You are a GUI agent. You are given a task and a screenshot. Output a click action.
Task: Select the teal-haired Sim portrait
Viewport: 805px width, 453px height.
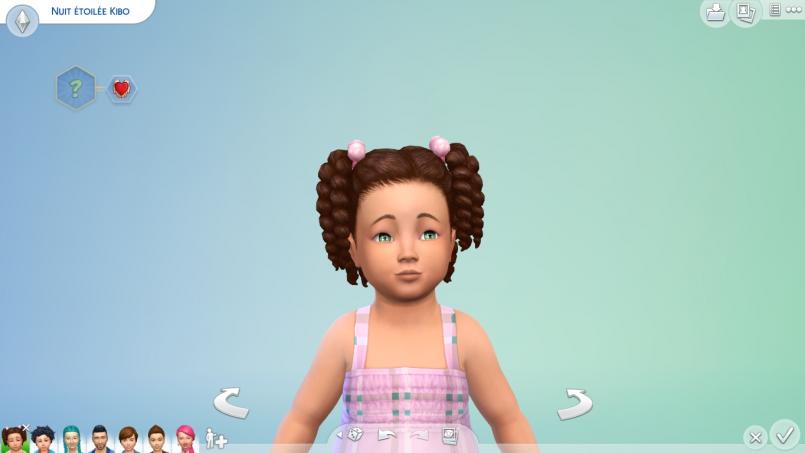(72, 439)
